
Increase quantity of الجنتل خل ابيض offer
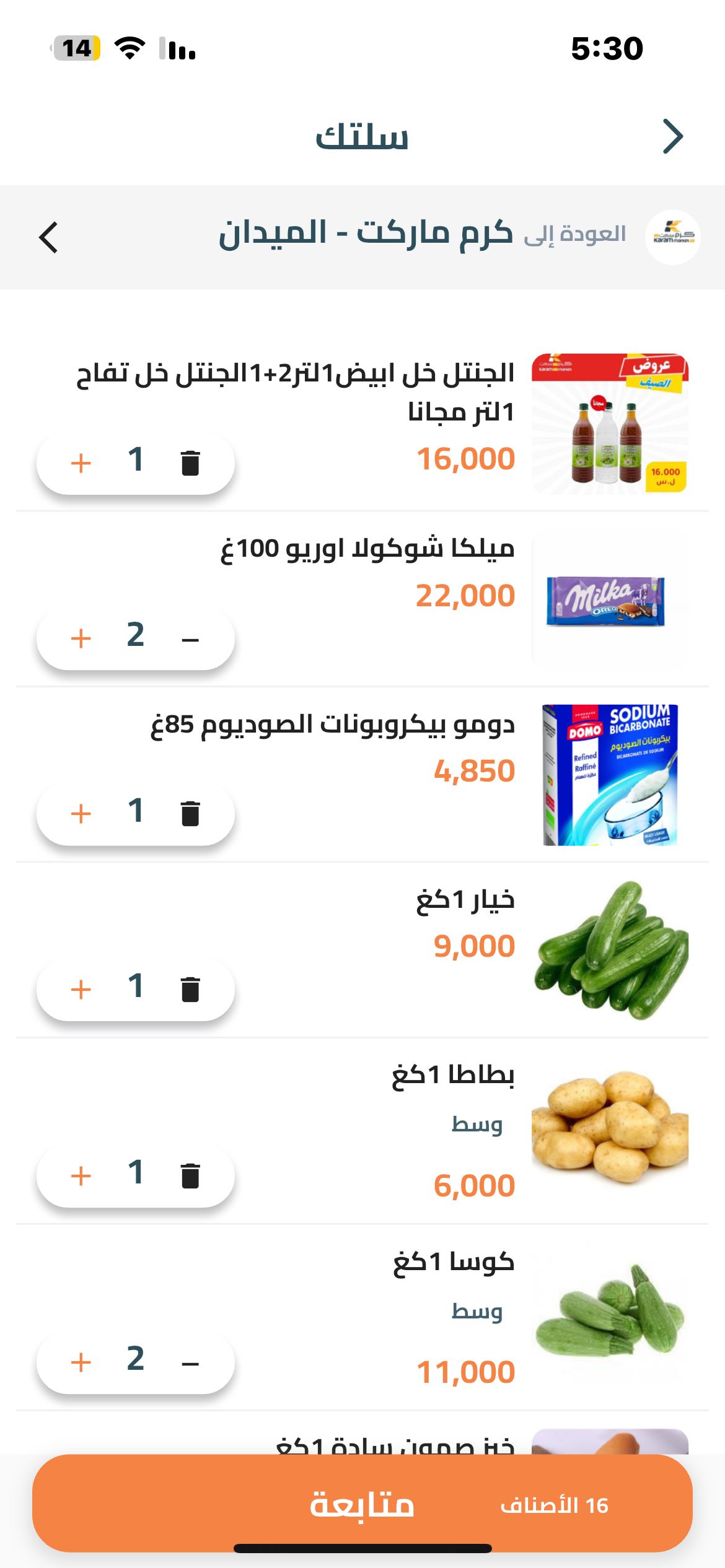81,463
